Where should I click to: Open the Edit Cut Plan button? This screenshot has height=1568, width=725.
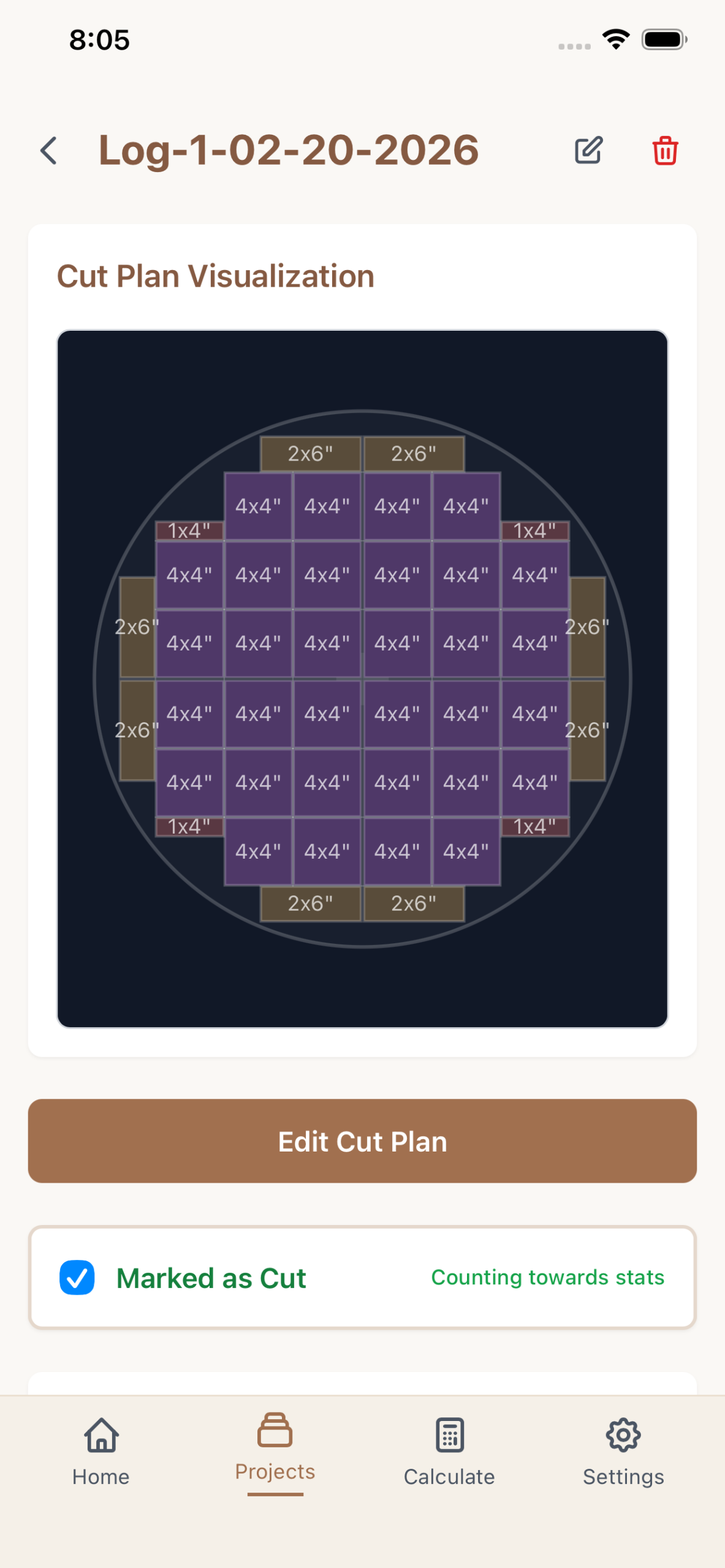[362, 1140]
